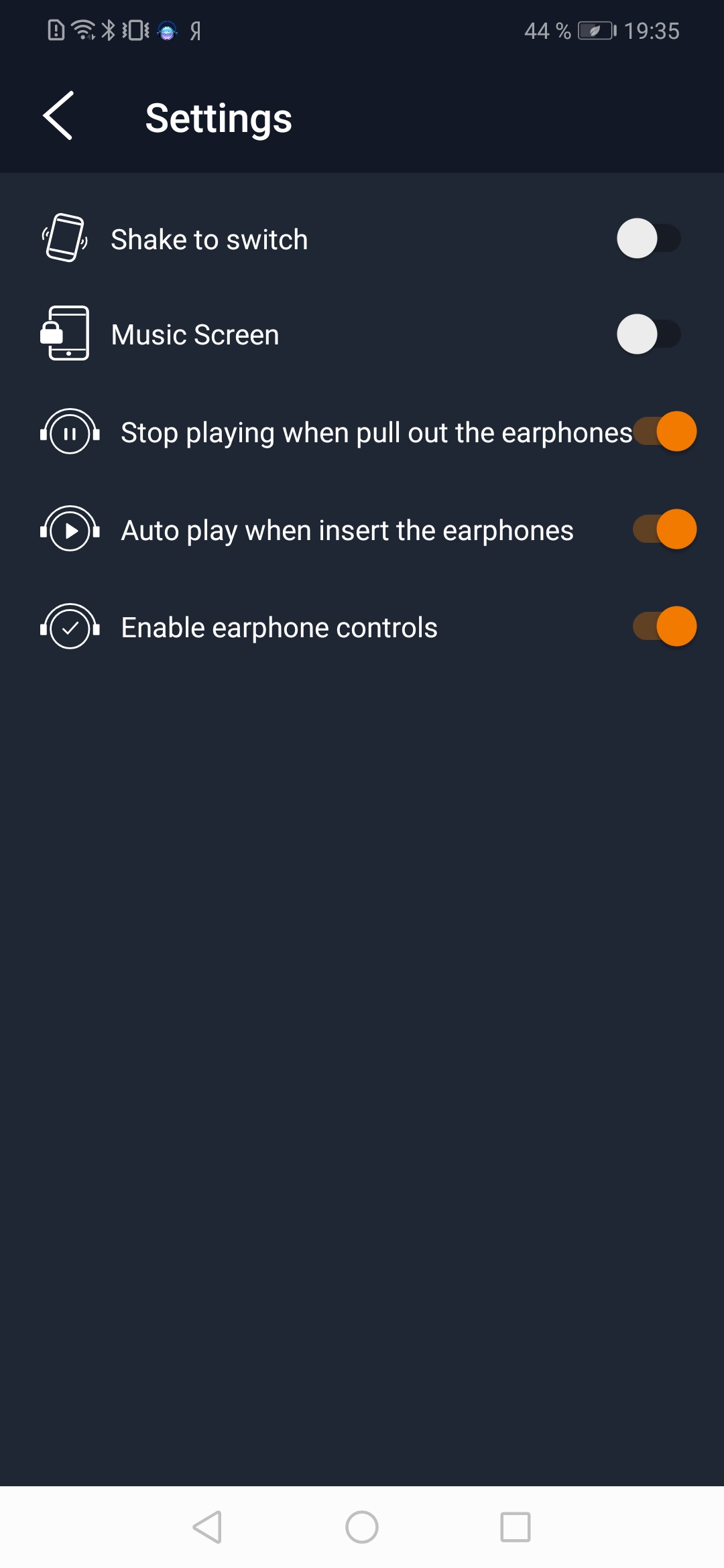Turn off auto play when inserting earphones

pyautogui.click(x=665, y=529)
